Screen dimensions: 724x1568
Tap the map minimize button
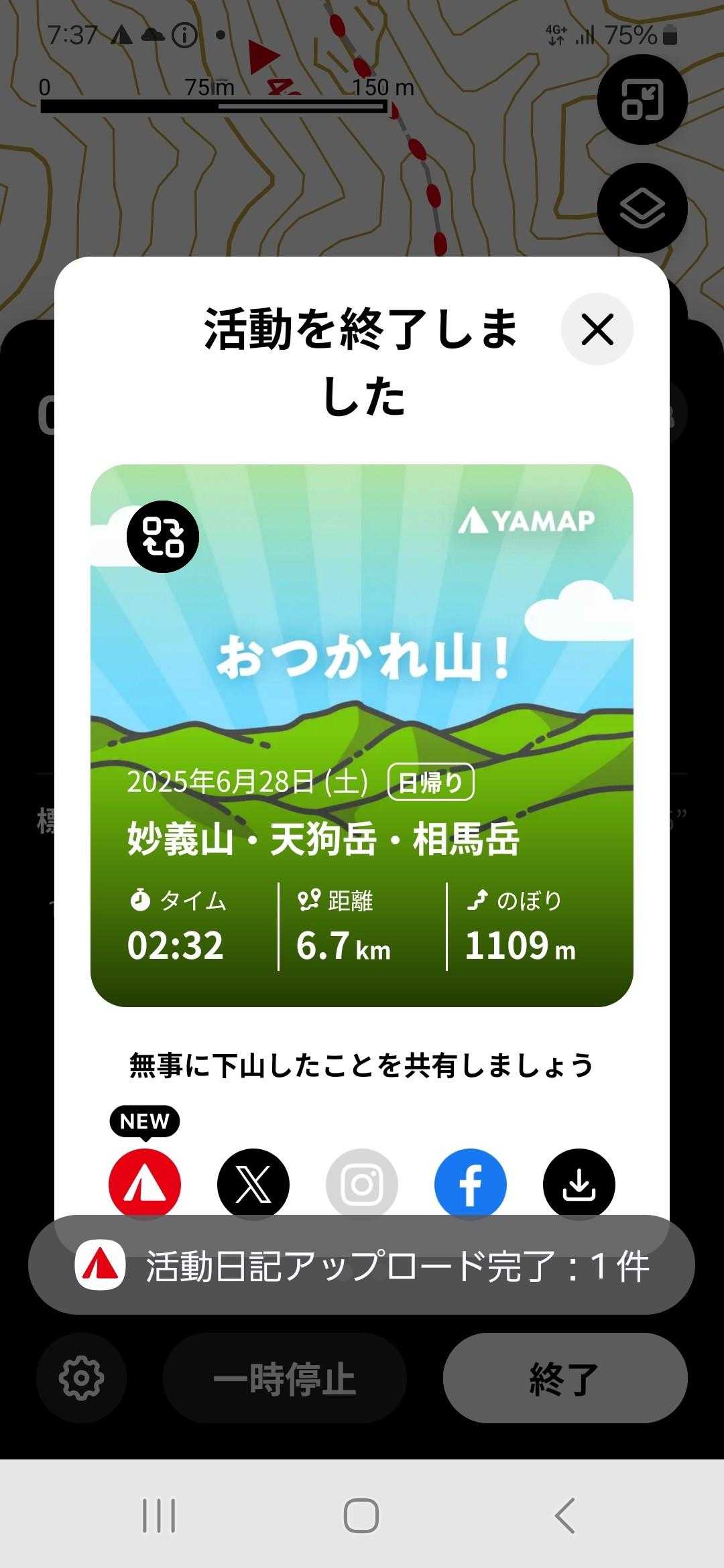[642, 99]
